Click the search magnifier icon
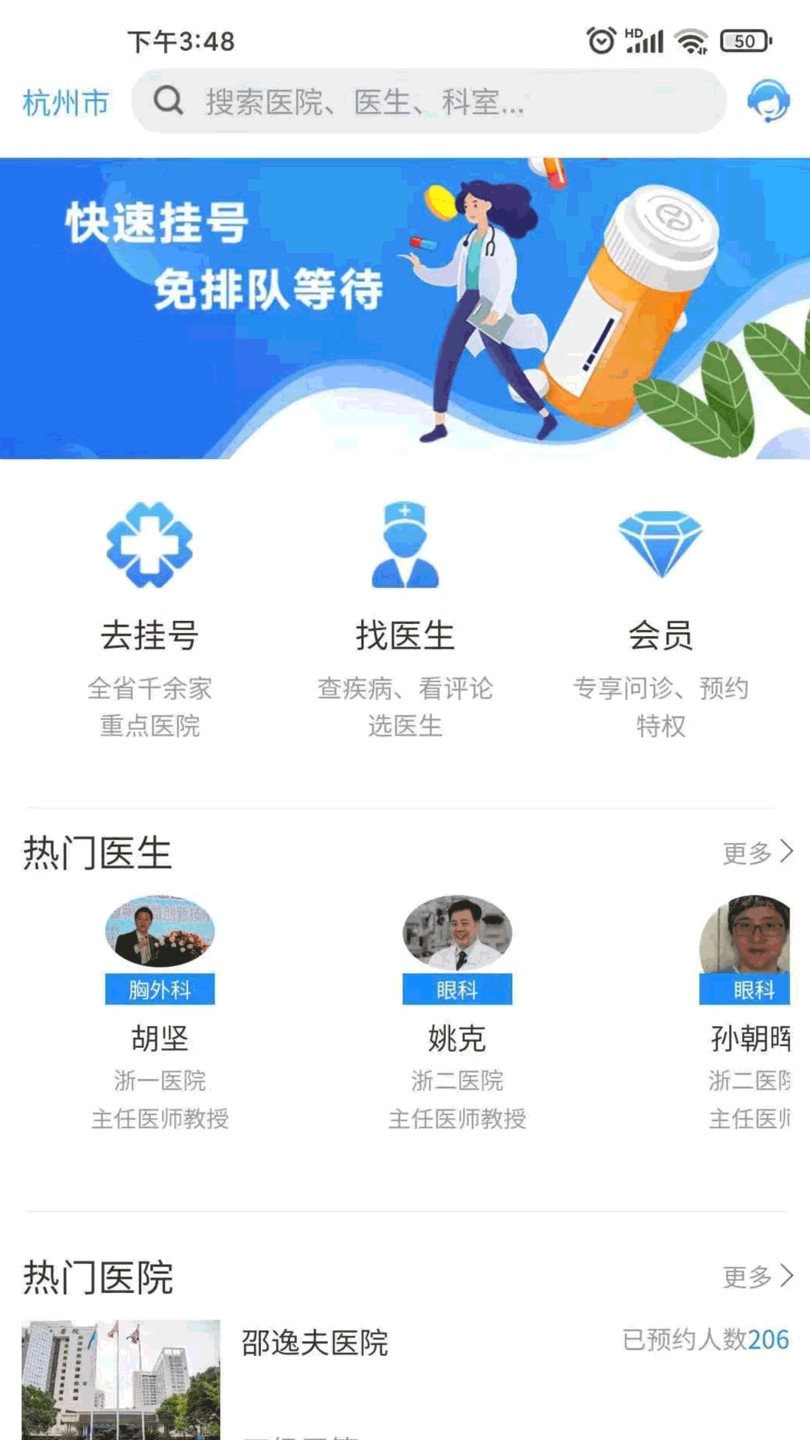 coord(168,100)
